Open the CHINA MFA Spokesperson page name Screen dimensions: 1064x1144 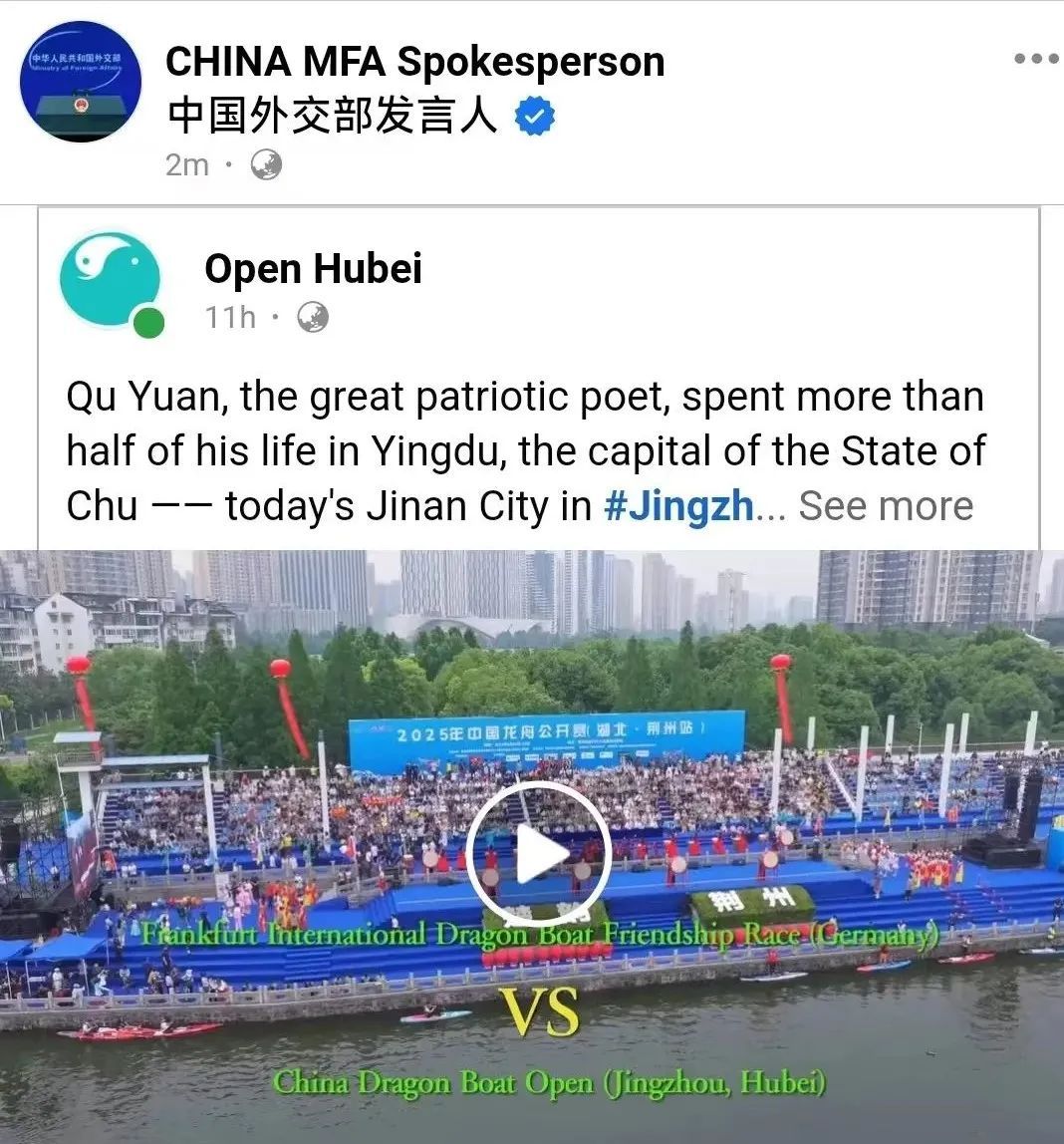pos(414,62)
